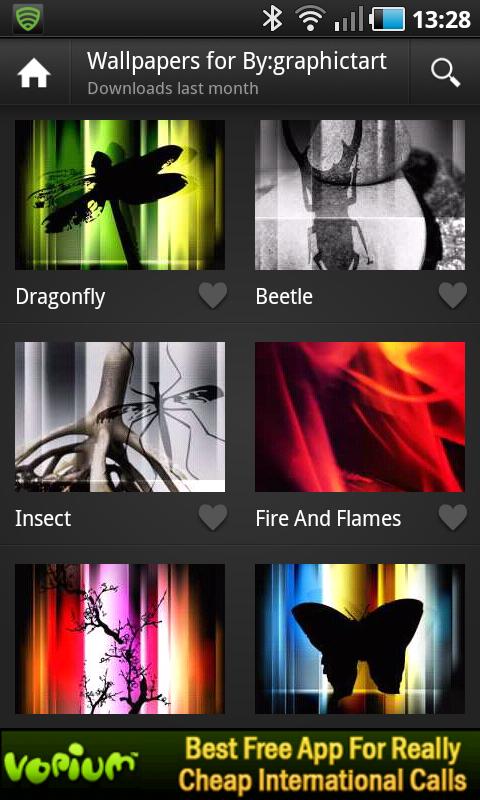Image resolution: width=480 pixels, height=800 pixels.
Task: Open the Dragonfly wallpaper
Action: coord(120,194)
